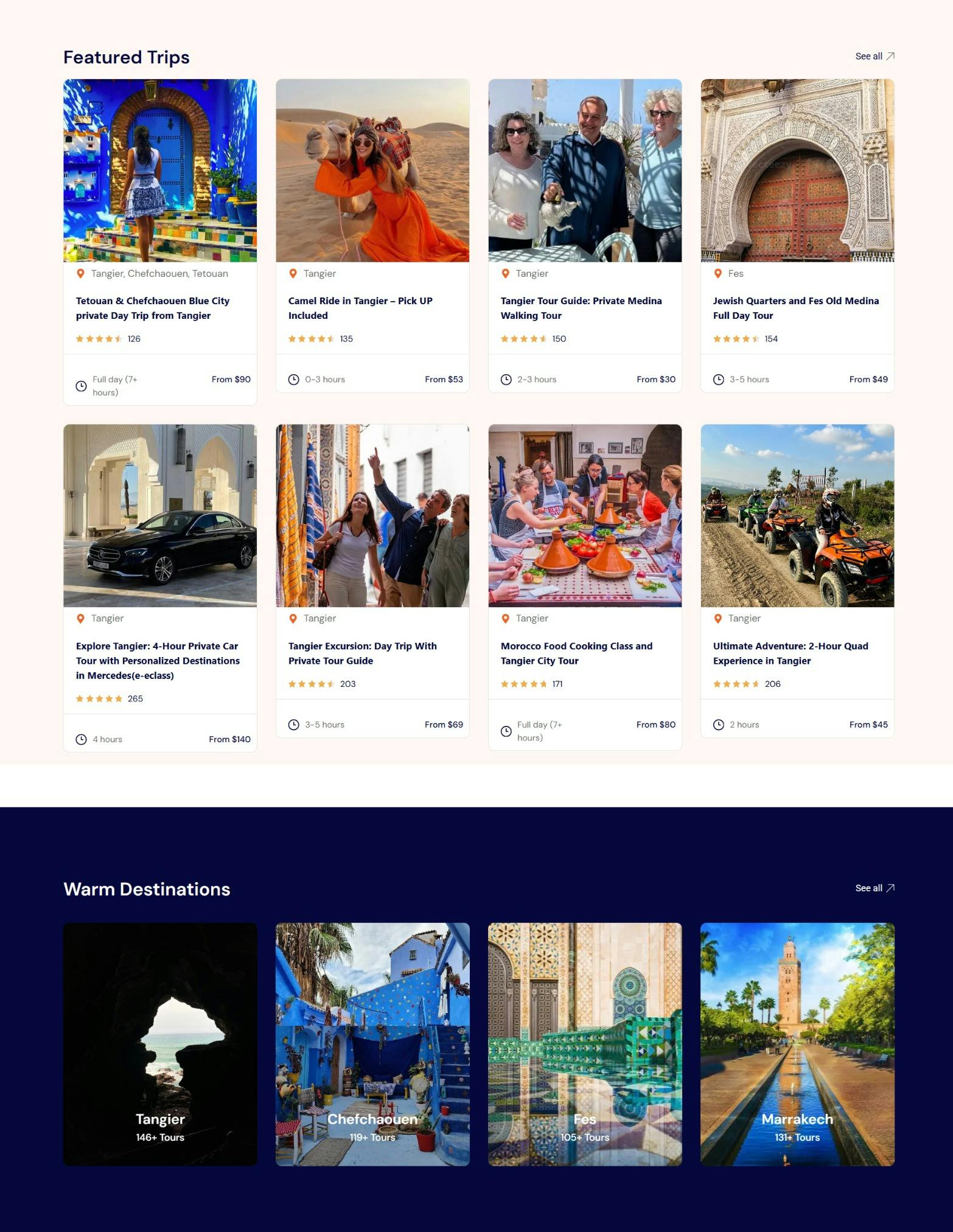View 4-Hour Private Car Tour in Mercedes
This screenshot has height=1232, width=953.
click(x=158, y=660)
